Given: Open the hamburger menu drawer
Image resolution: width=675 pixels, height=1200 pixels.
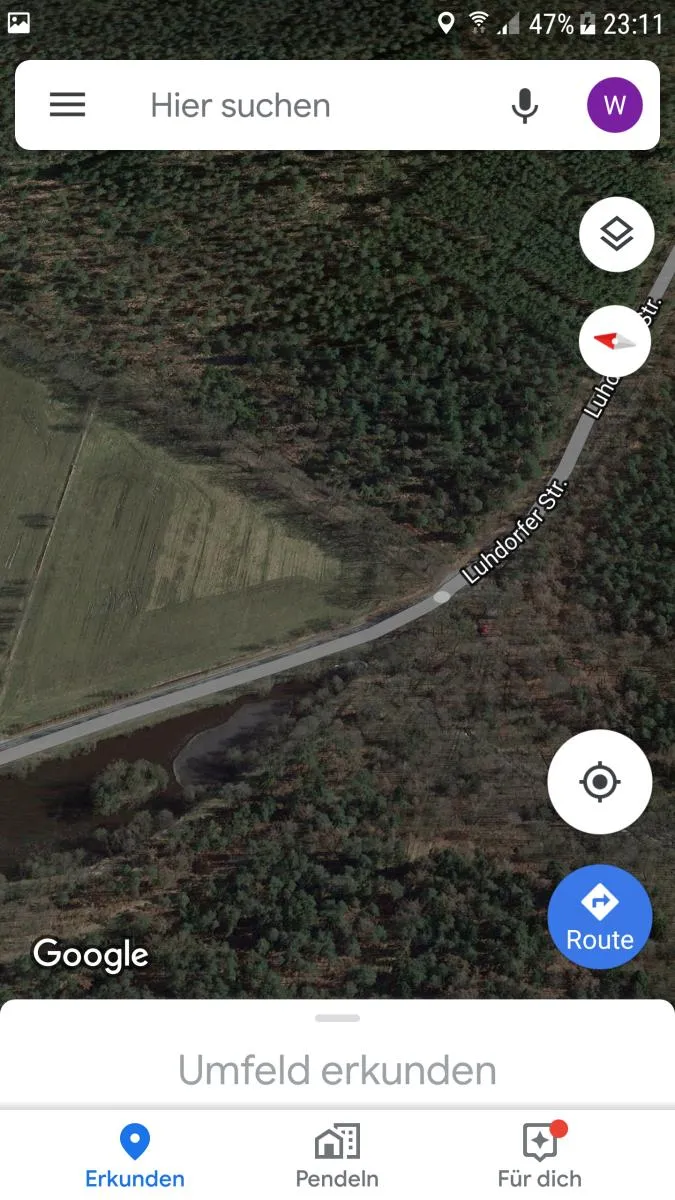Looking at the screenshot, I should click(x=67, y=105).
